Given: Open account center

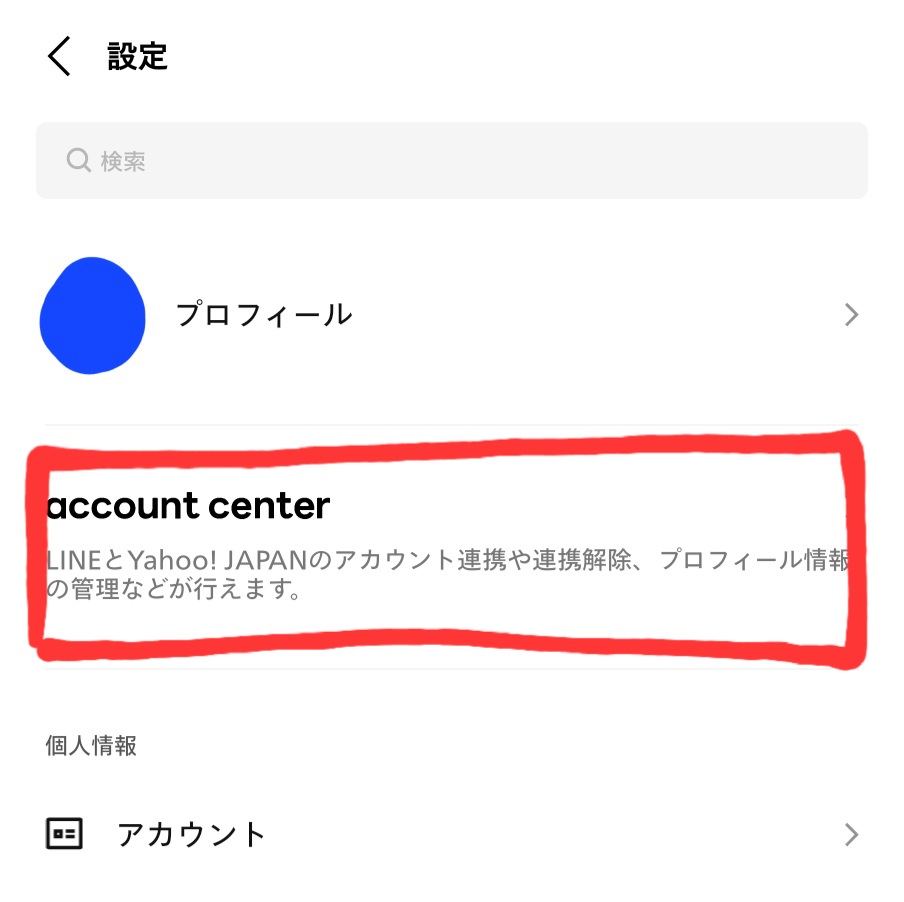Looking at the screenshot, I should (440, 545).
